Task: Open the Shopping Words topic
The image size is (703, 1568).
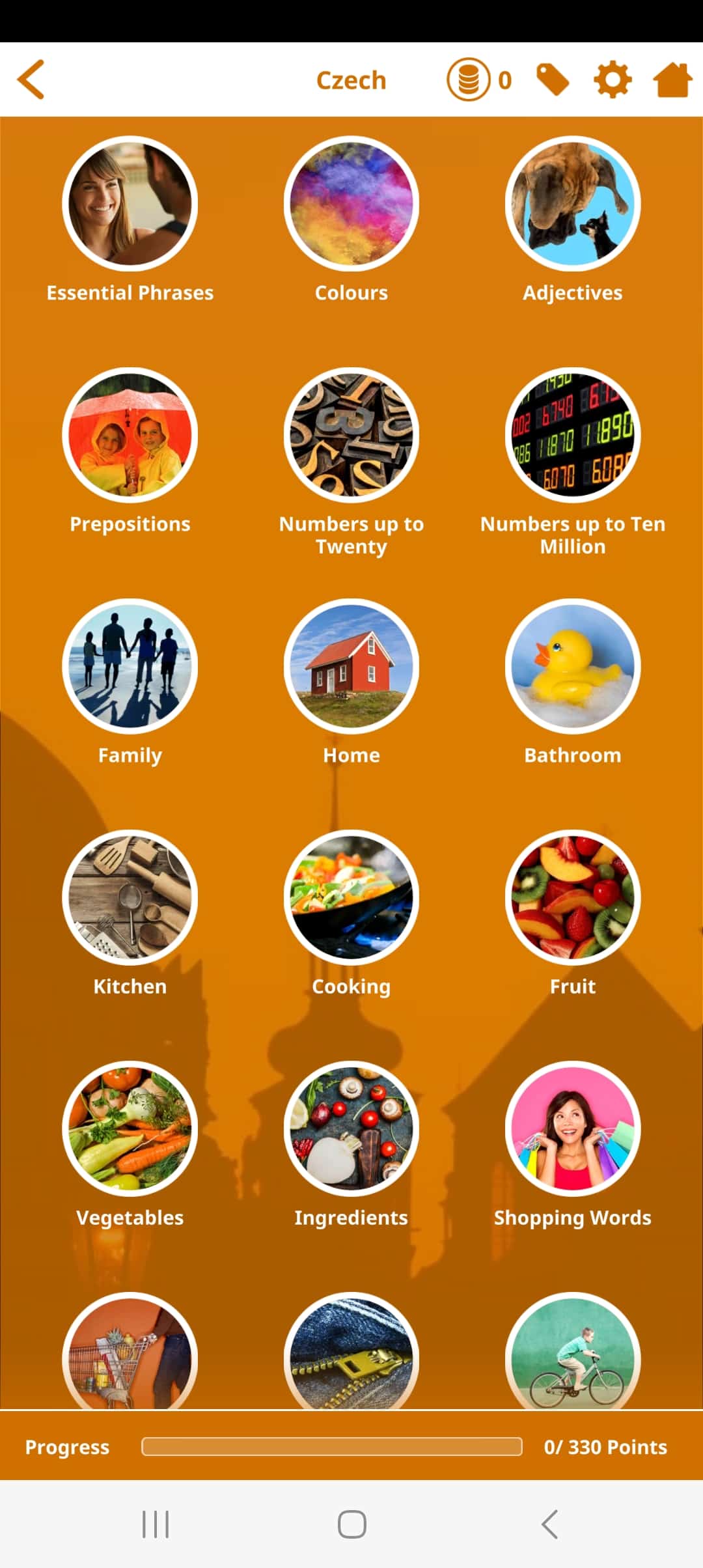Action: click(x=573, y=1128)
